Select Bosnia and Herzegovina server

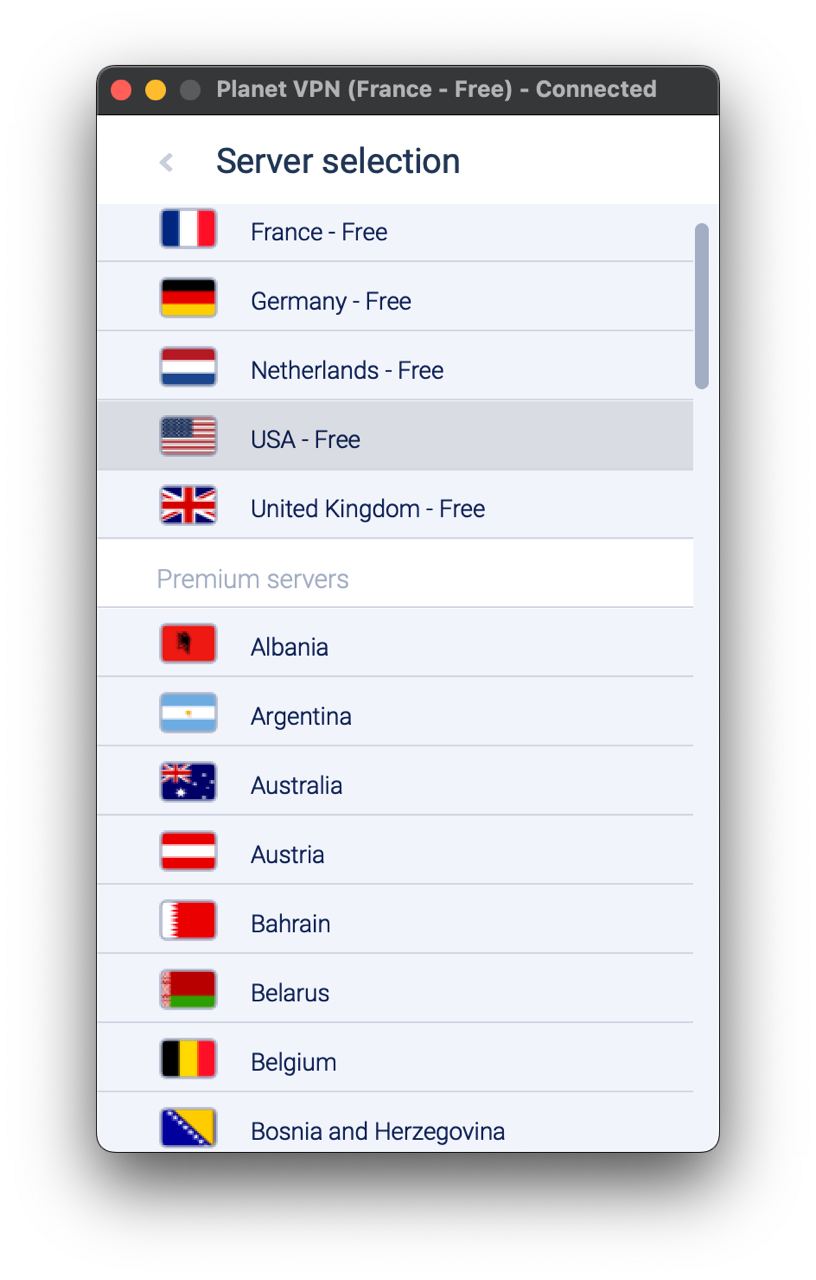[377, 1130]
